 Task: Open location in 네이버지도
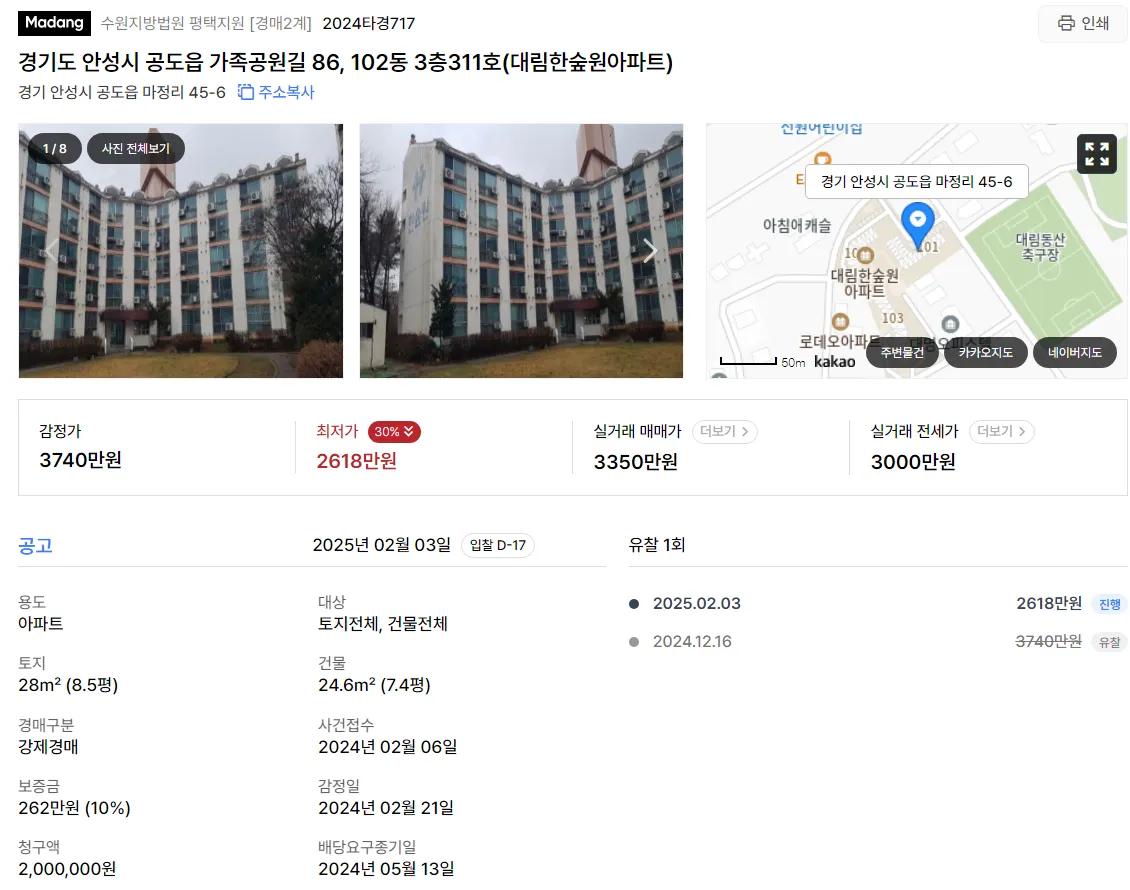(x=1074, y=352)
